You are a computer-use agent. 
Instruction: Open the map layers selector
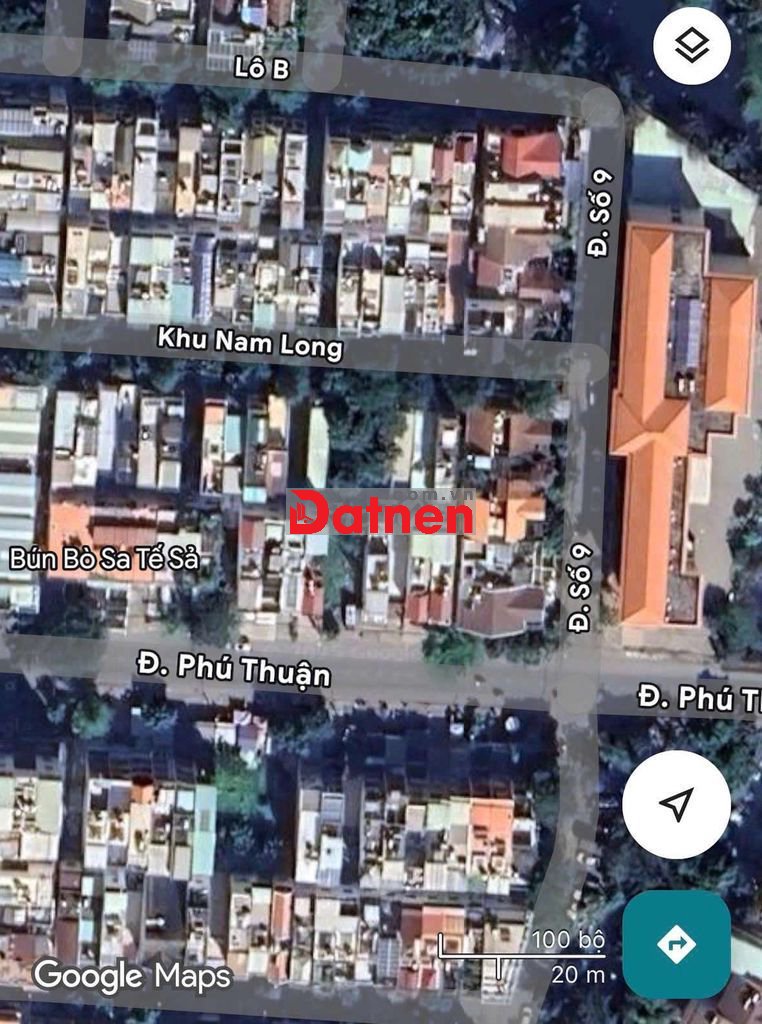click(691, 46)
